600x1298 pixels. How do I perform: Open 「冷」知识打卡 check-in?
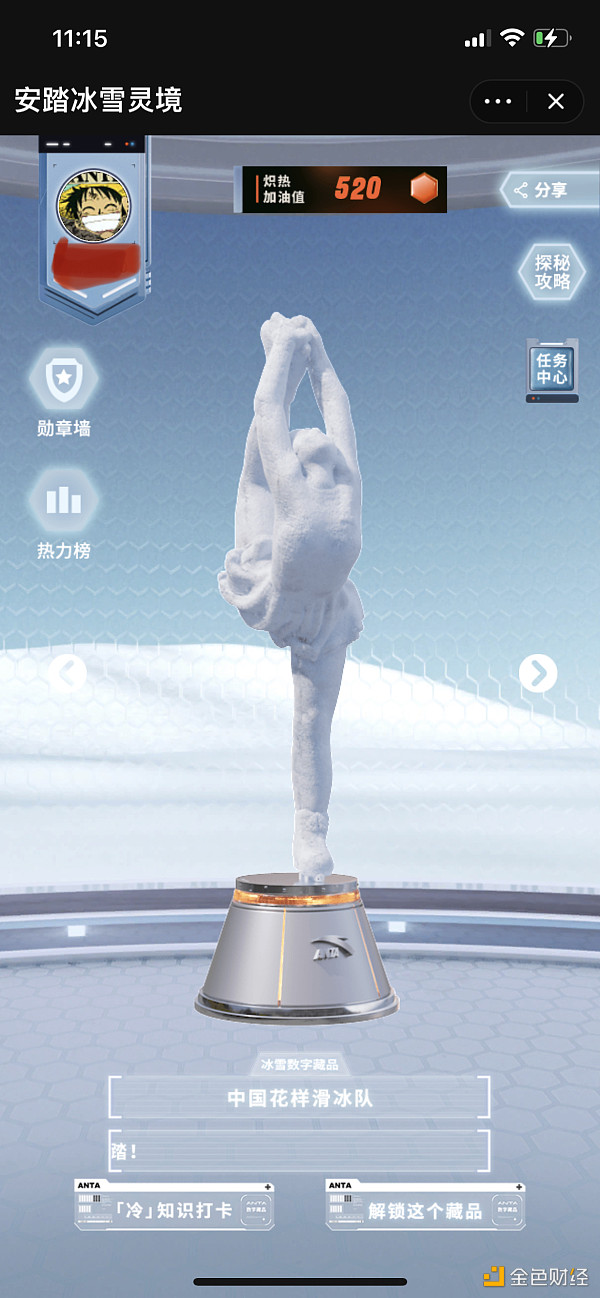(x=174, y=1210)
